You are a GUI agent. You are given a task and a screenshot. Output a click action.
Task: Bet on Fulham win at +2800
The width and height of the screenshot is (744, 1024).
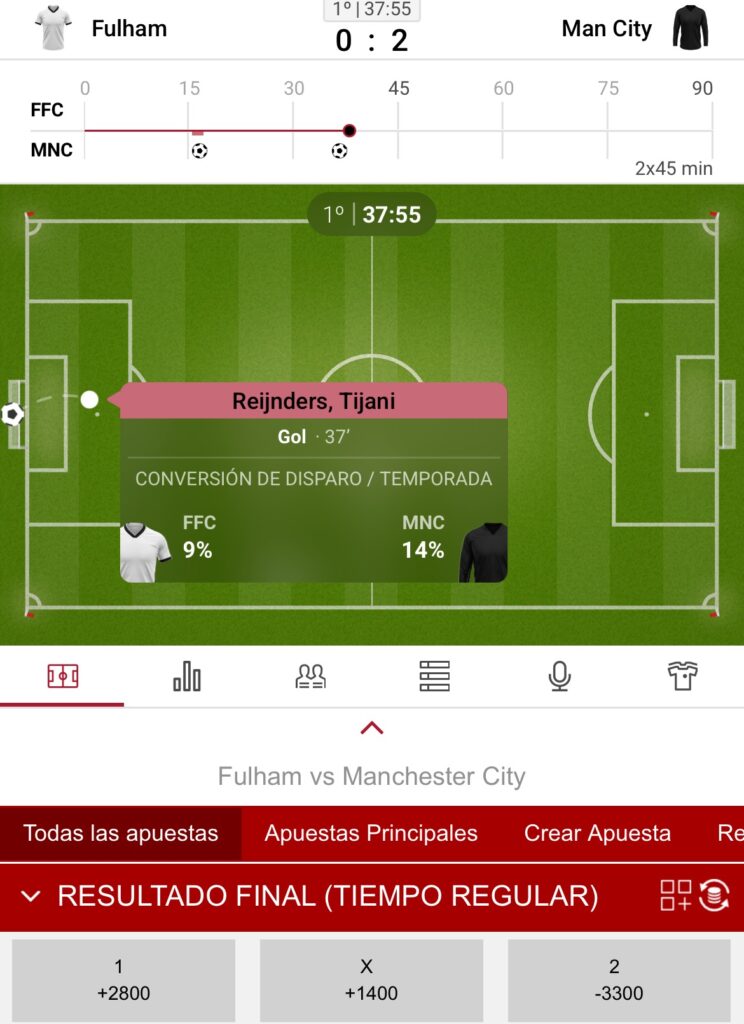pos(123,980)
